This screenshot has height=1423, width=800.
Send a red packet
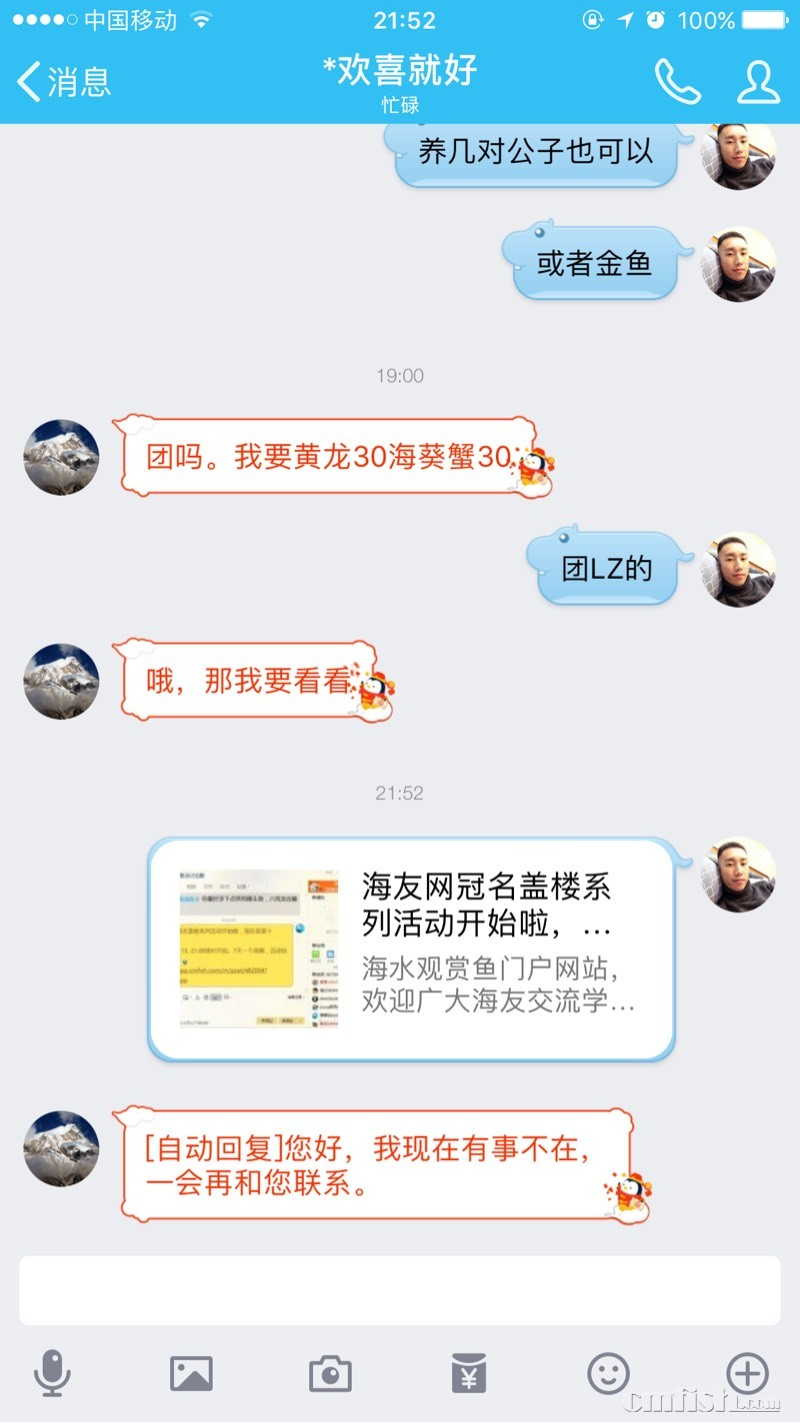click(x=468, y=1373)
